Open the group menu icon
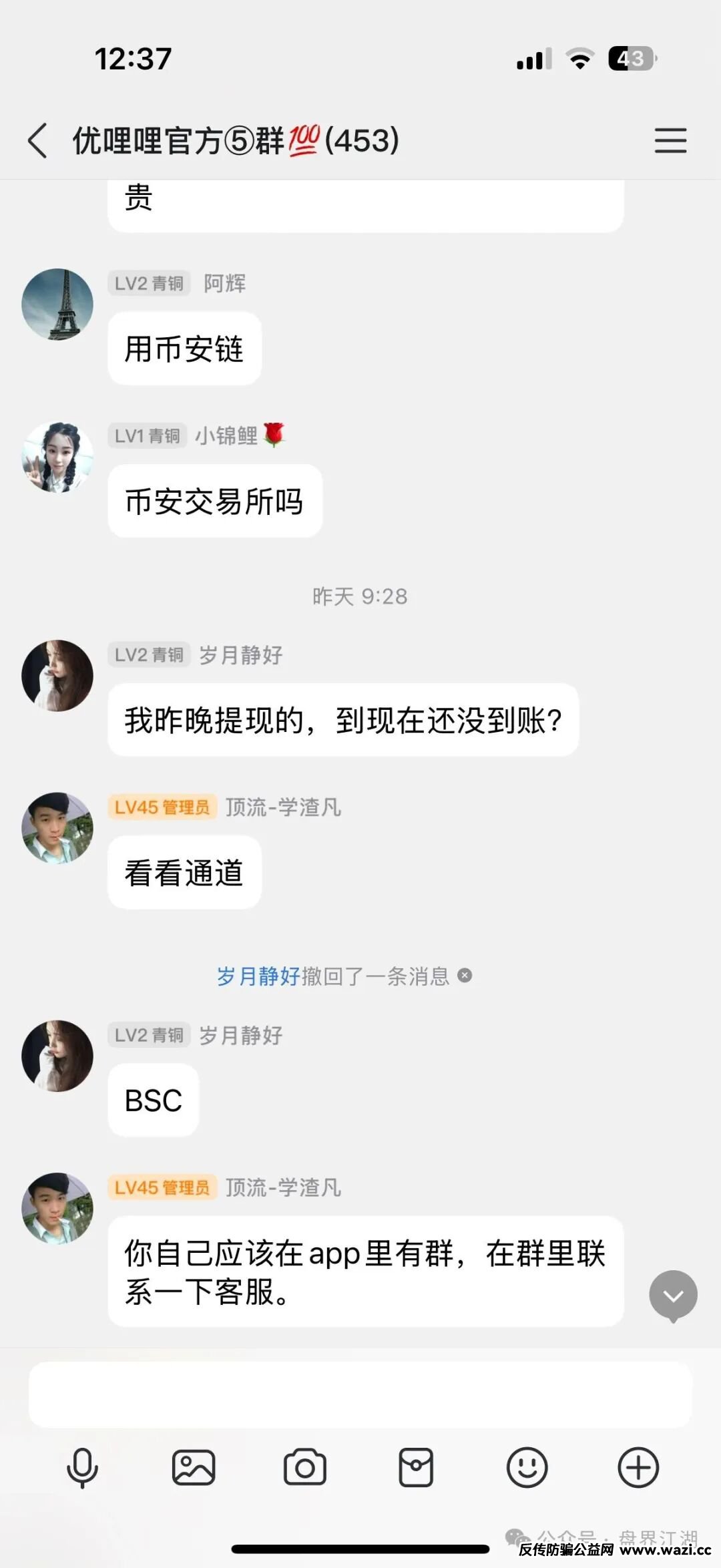Viewport: 721px width, 1568px height. (670, 140)
